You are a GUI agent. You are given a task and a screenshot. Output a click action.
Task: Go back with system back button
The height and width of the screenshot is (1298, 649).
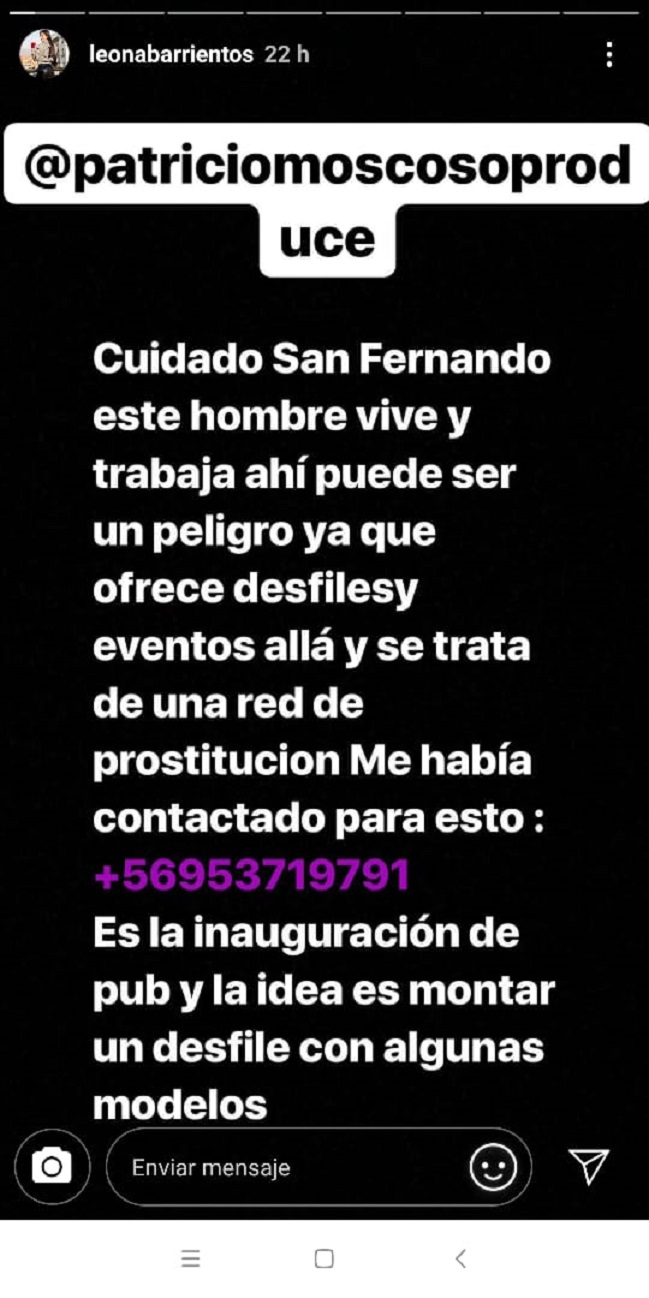click(460, 1259)
